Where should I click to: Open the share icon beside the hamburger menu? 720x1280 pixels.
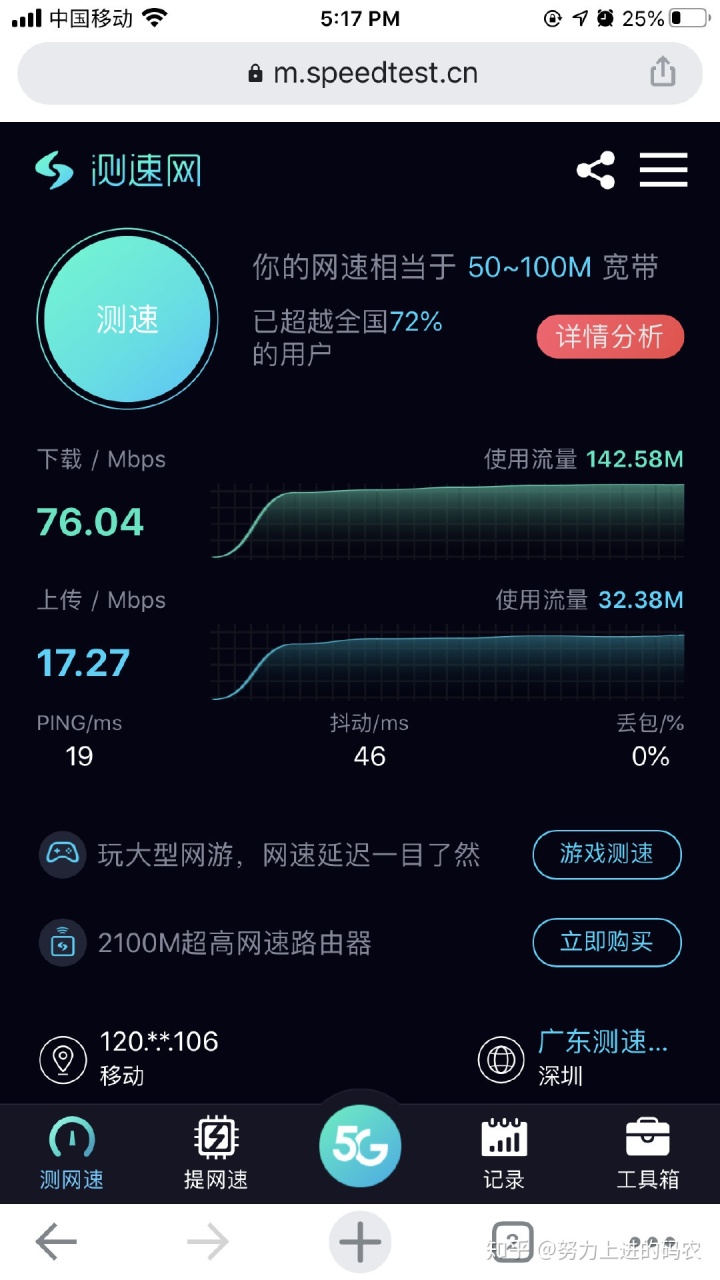coord(596,169)
